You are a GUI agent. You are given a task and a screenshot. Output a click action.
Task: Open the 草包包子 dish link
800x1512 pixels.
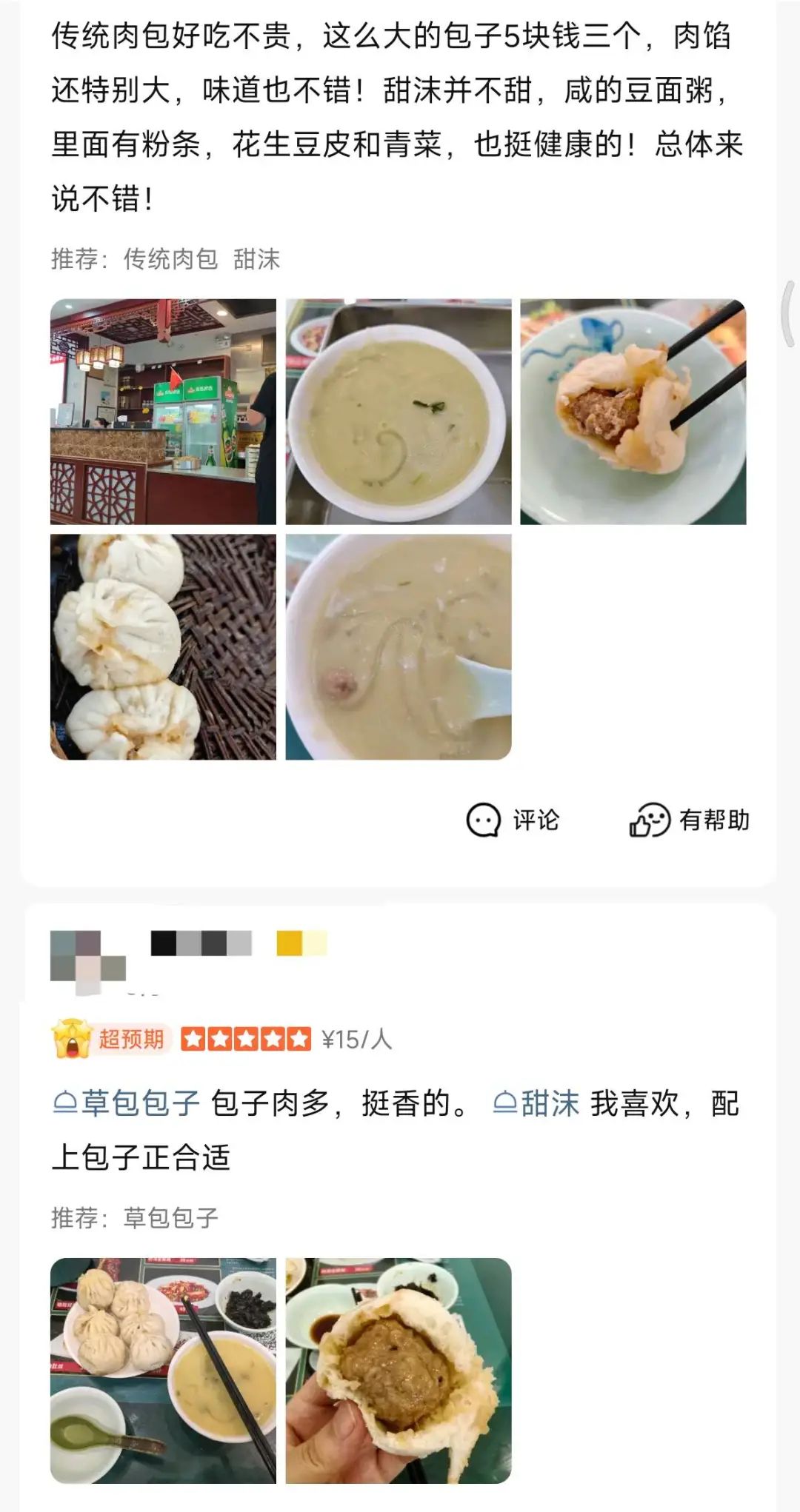[126, 1103]
